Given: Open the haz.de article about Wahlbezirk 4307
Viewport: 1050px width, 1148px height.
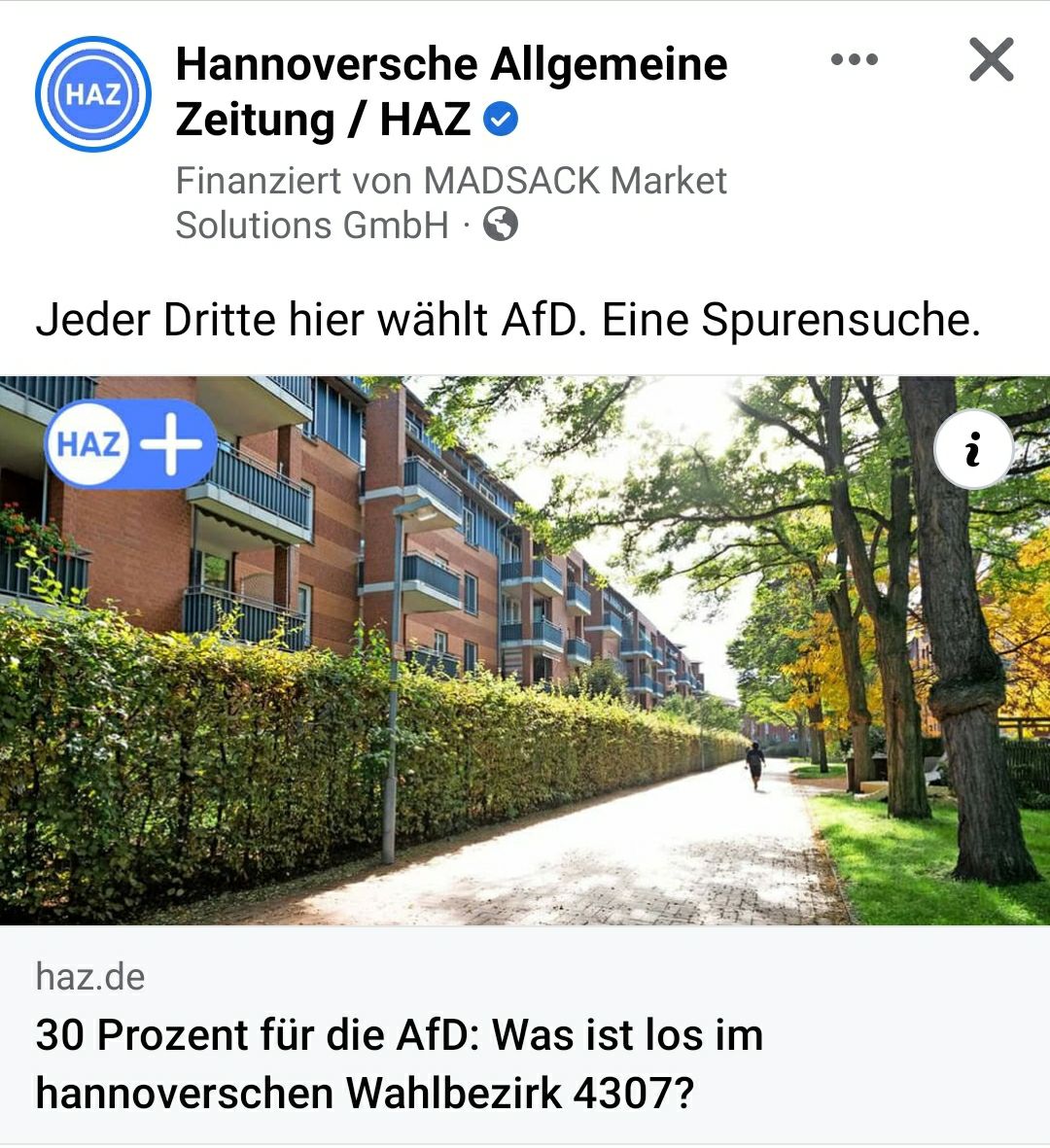Looking at the screenshot, I should click(x=399, y=1062).
